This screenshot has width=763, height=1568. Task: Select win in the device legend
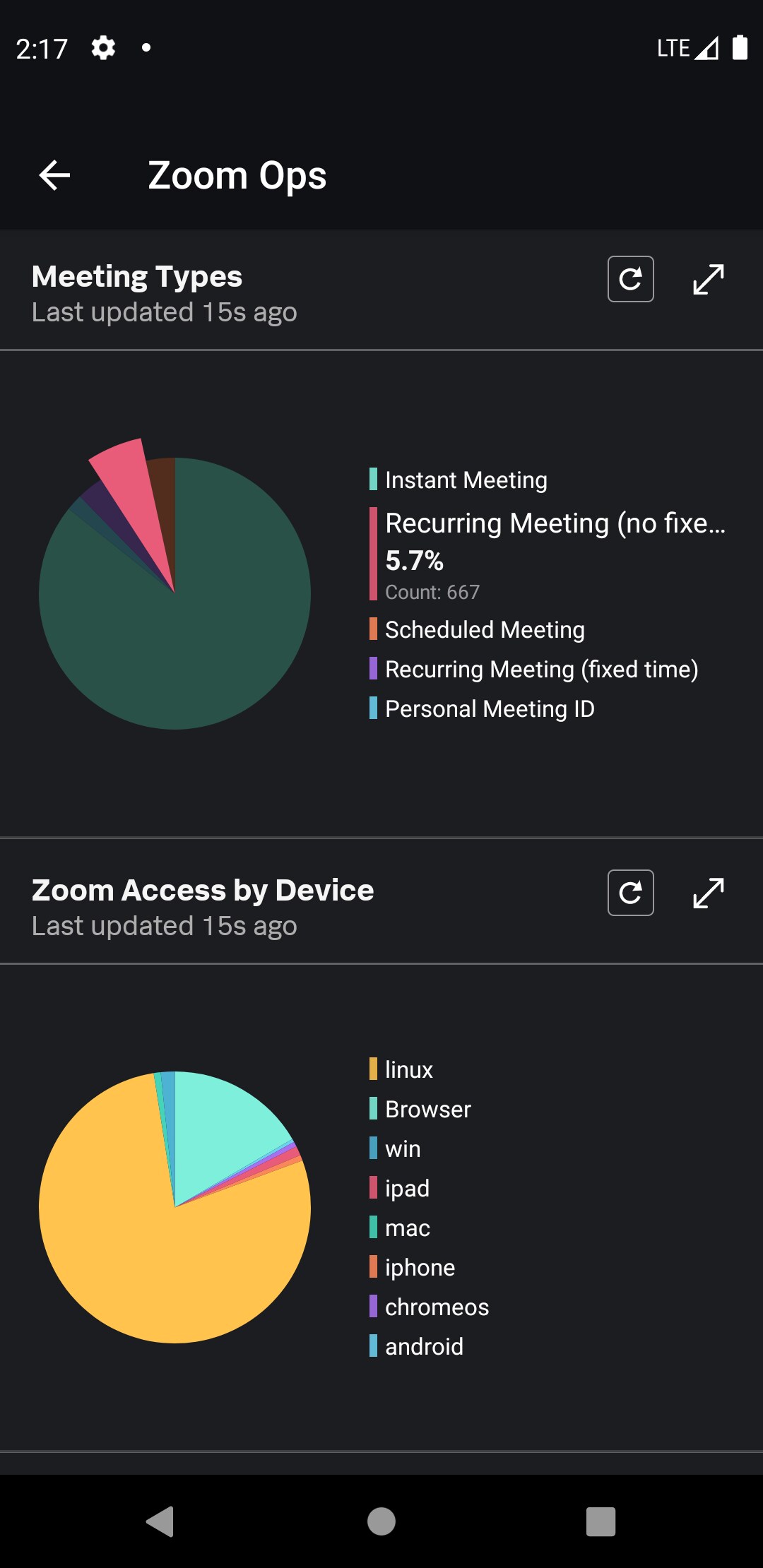(x=395, y=1148)
